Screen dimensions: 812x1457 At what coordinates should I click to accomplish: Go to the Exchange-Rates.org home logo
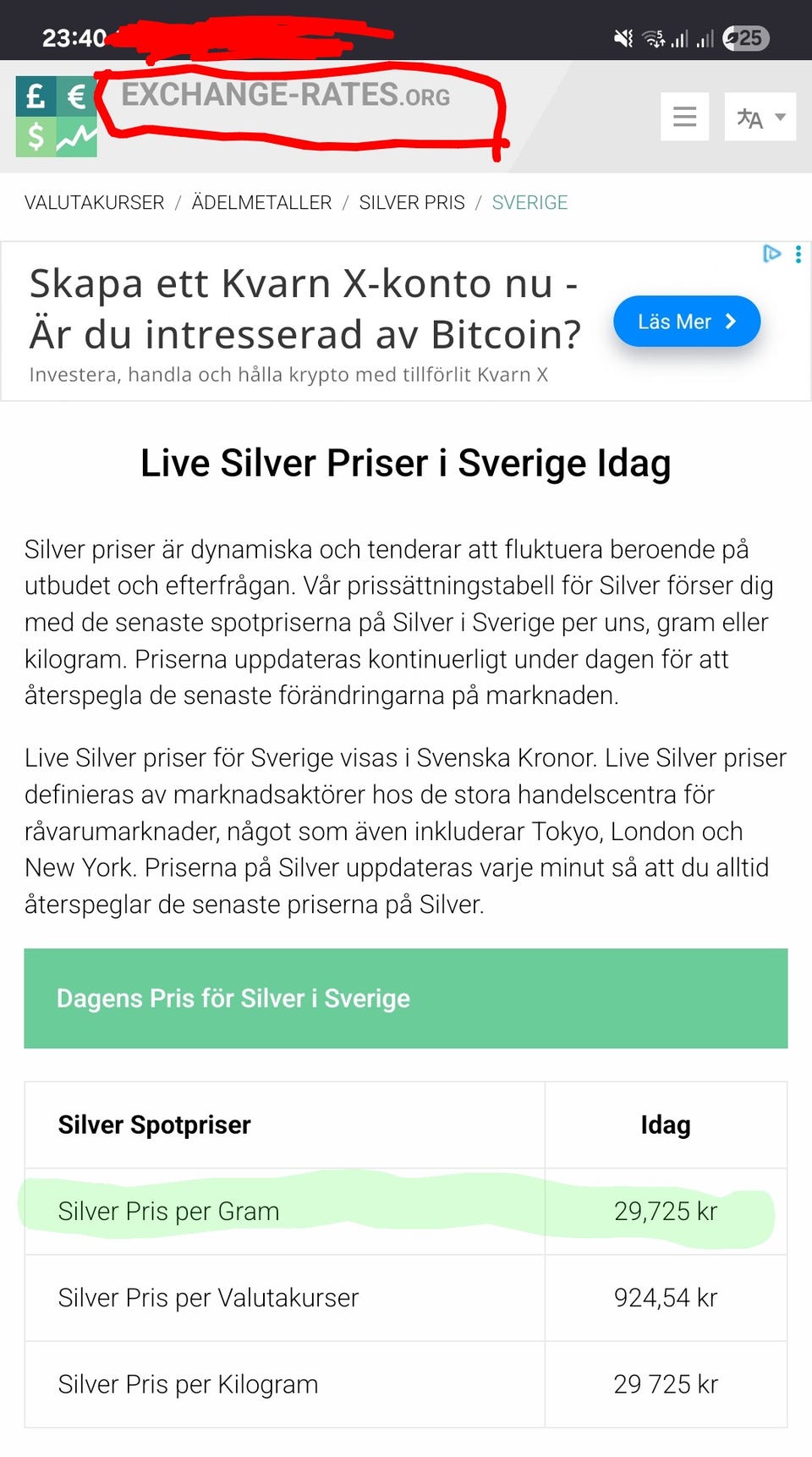coord(233,116)
